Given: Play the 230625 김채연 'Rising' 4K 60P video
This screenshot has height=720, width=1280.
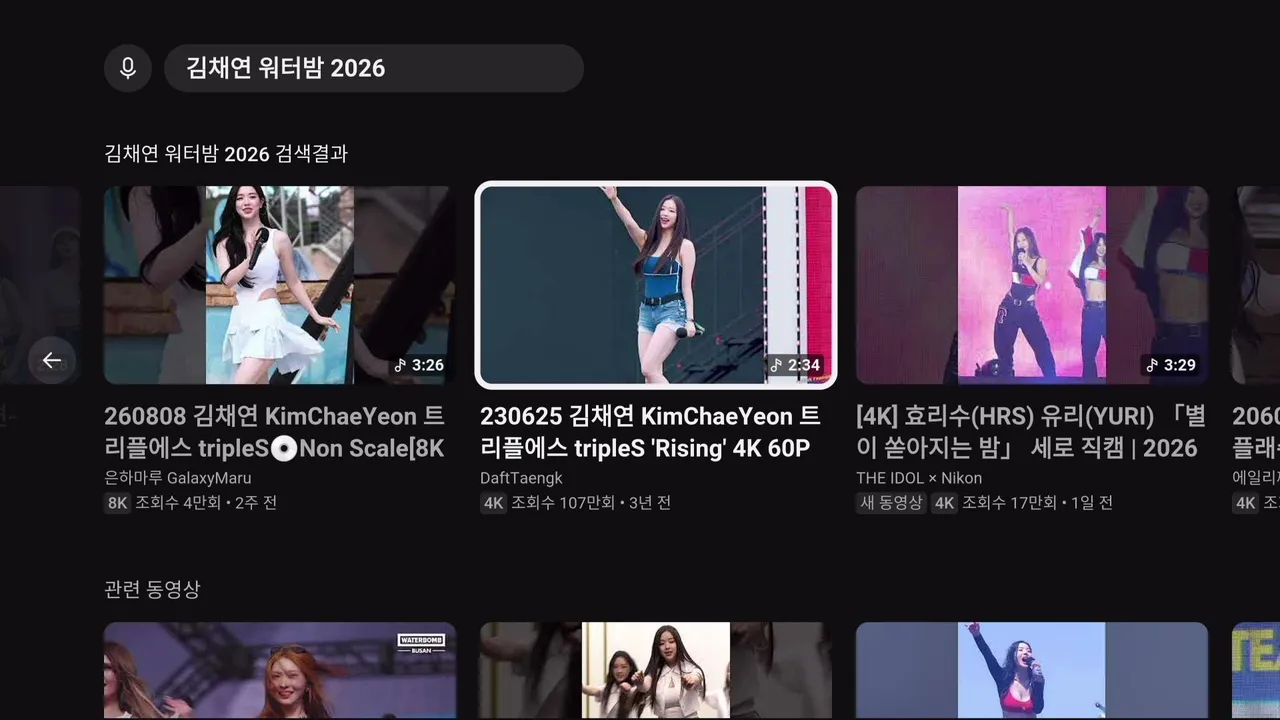Looking at the screenshot, I should [x=656, y=285].
